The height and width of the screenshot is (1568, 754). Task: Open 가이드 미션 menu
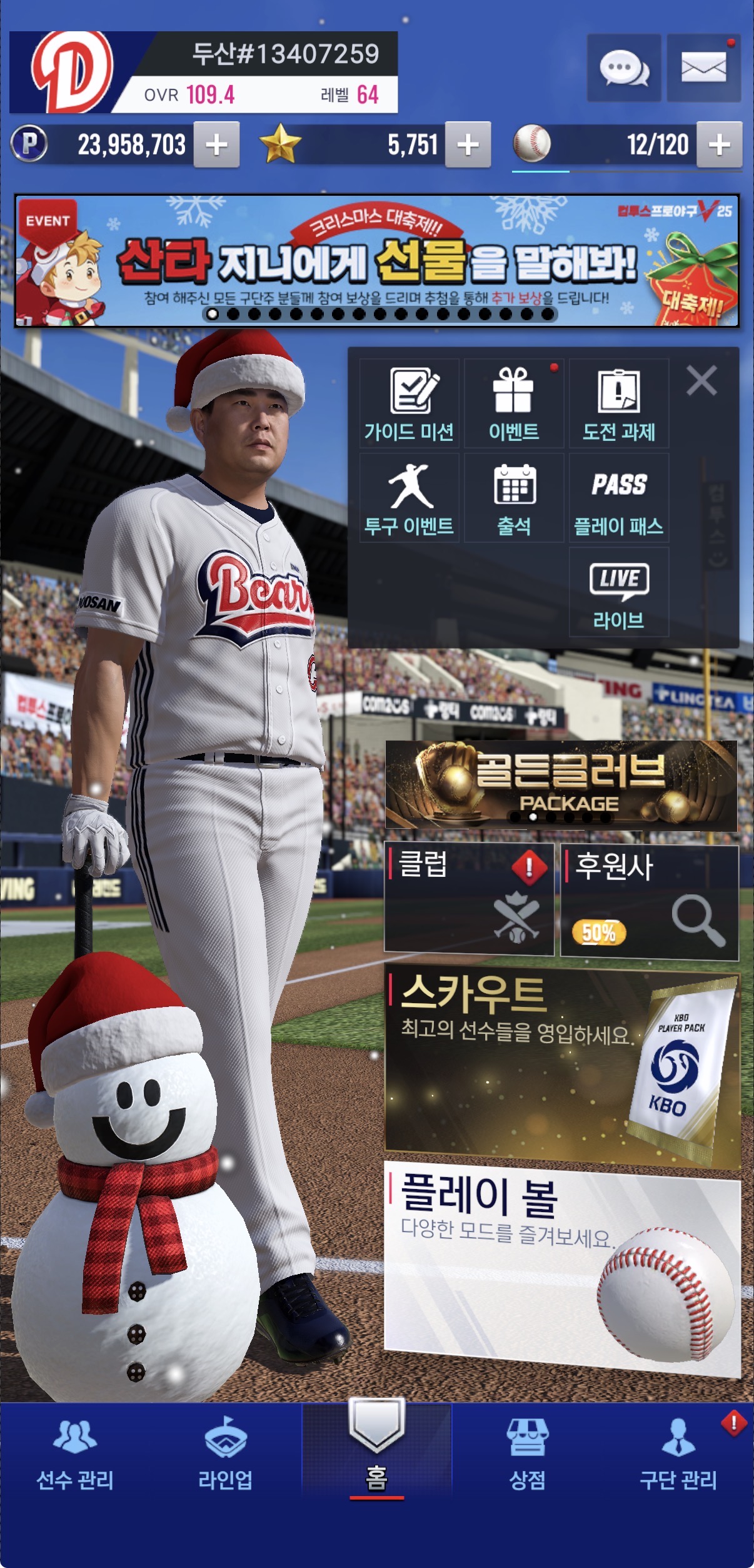point(409,403)
